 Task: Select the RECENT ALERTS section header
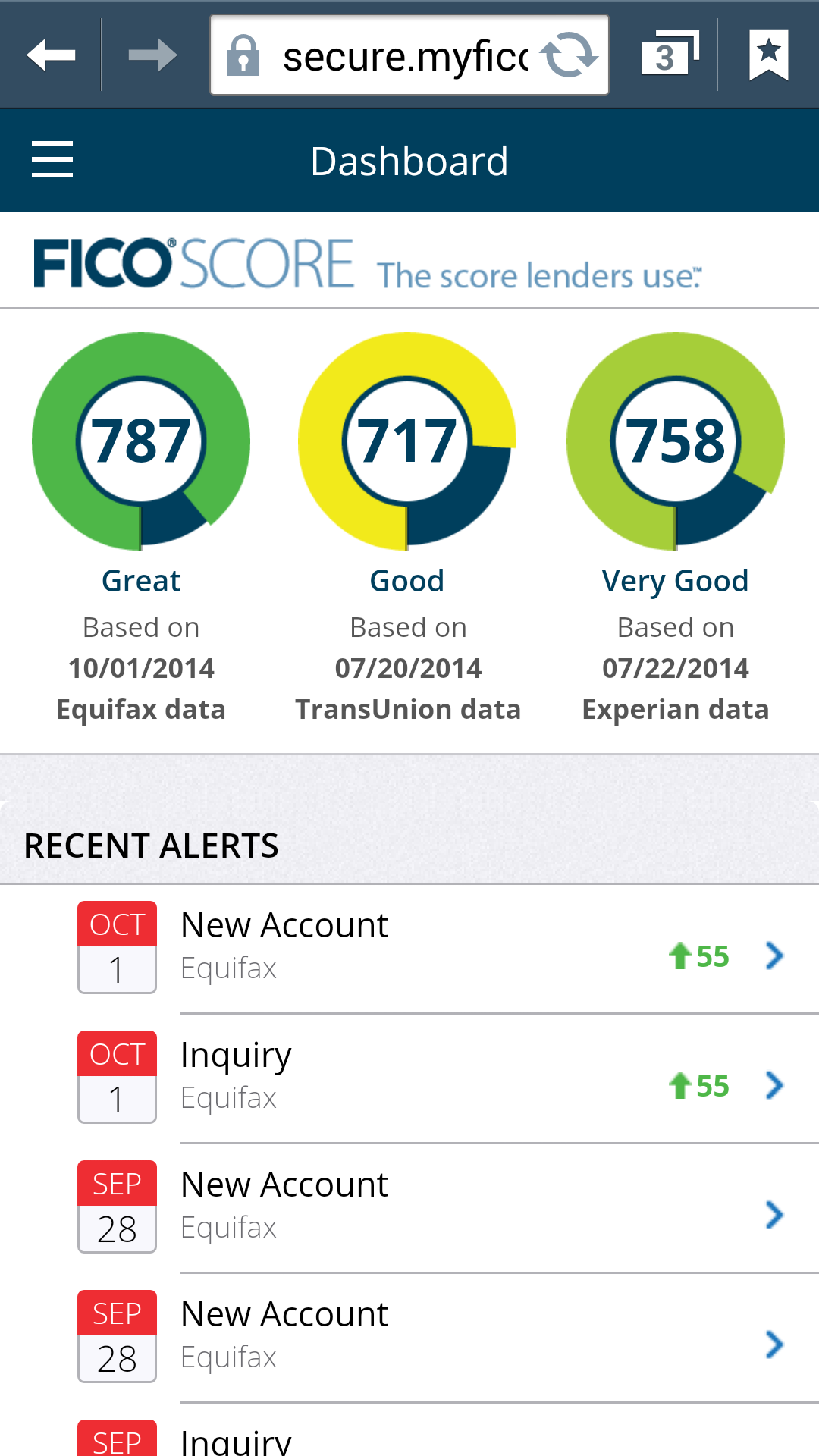[x=151, y=845]
